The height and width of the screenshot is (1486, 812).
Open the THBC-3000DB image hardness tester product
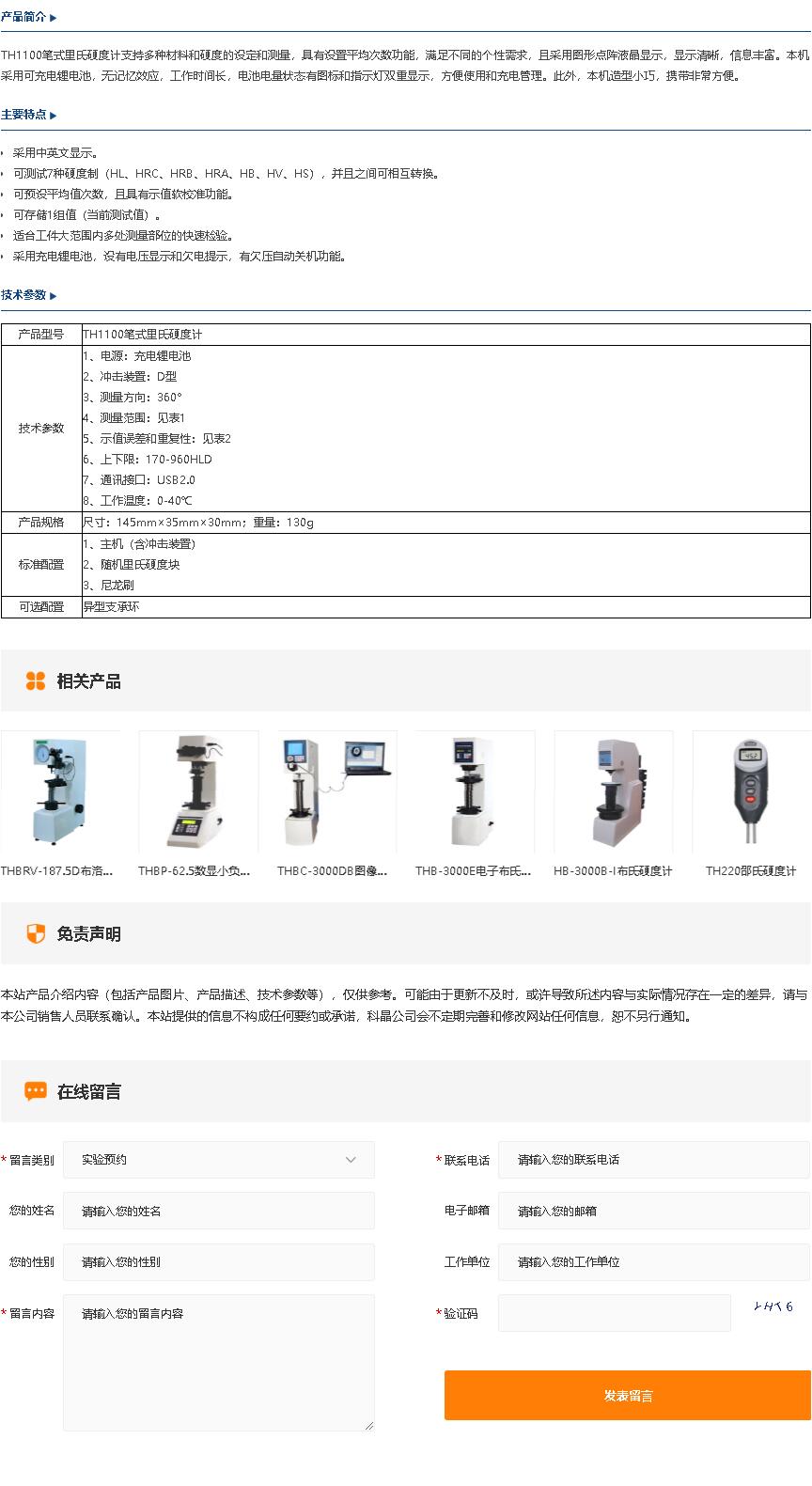(336, 792)
